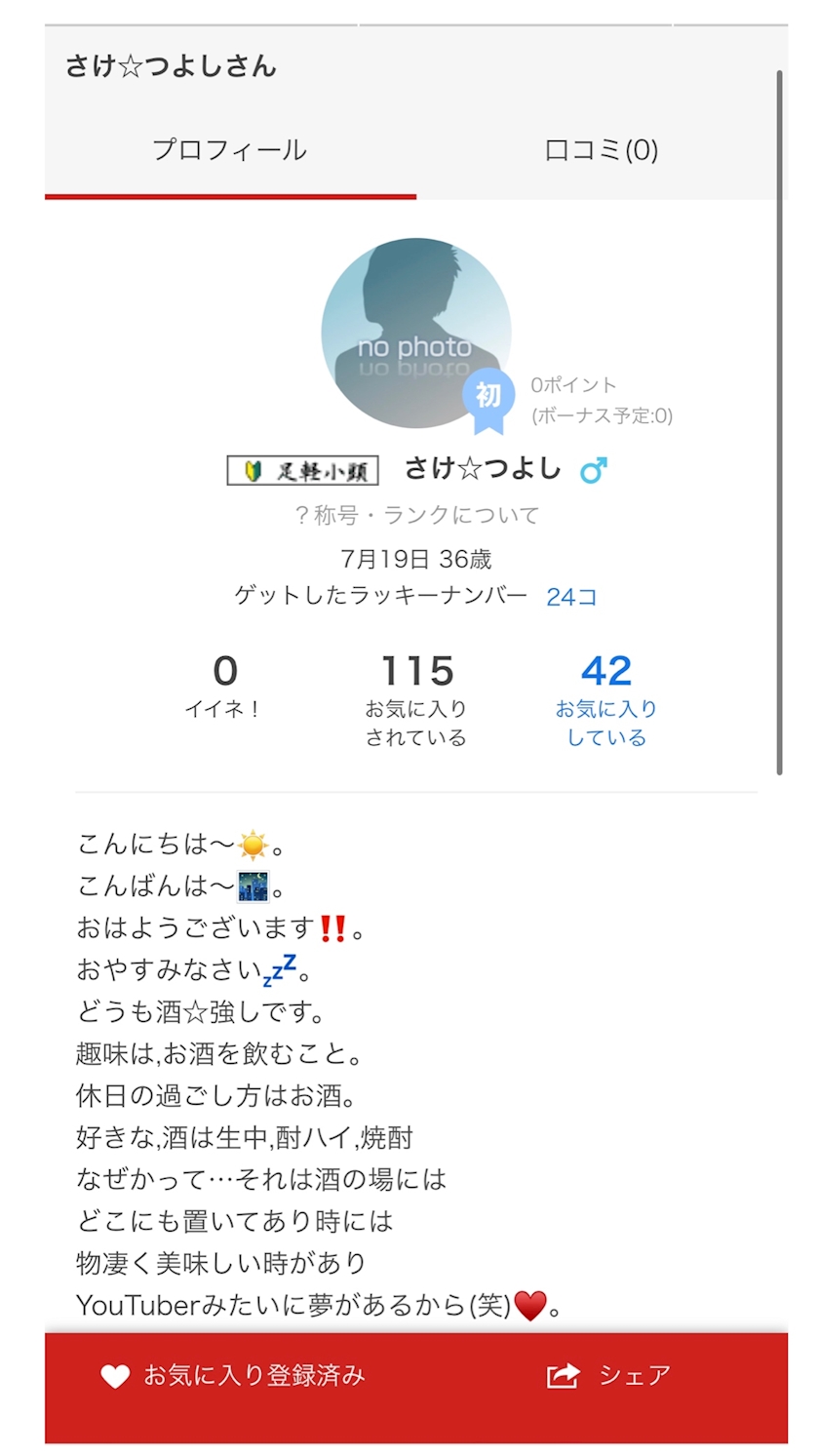Tap the no photo profile picture
The width and height of the screenshot is (819, 1456).
(416, 333)
